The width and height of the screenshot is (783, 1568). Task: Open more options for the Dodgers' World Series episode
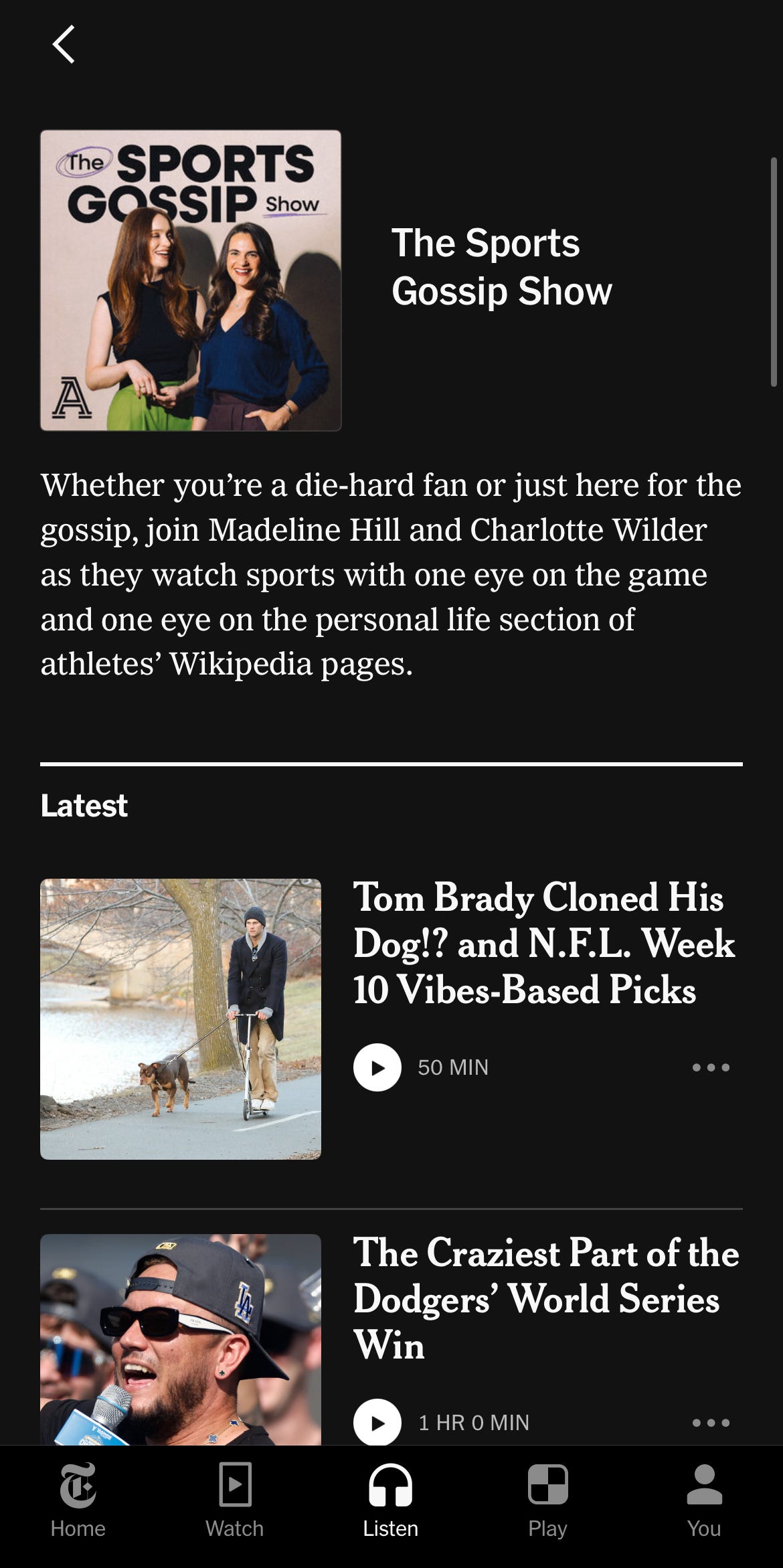coord(711,1422)
